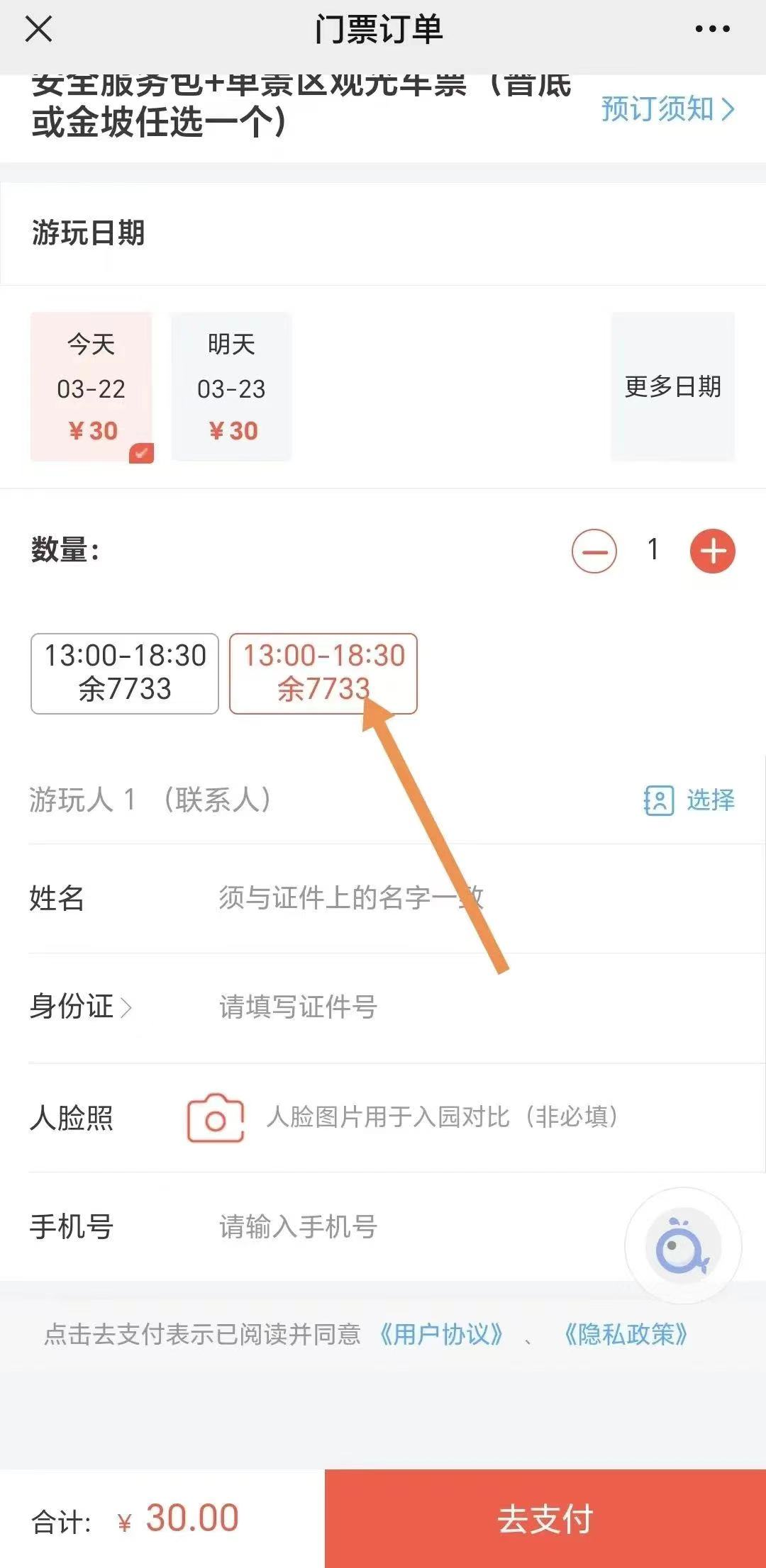
Task: Upload a face photo via camera icon
Action: (x=216, y=1118)
